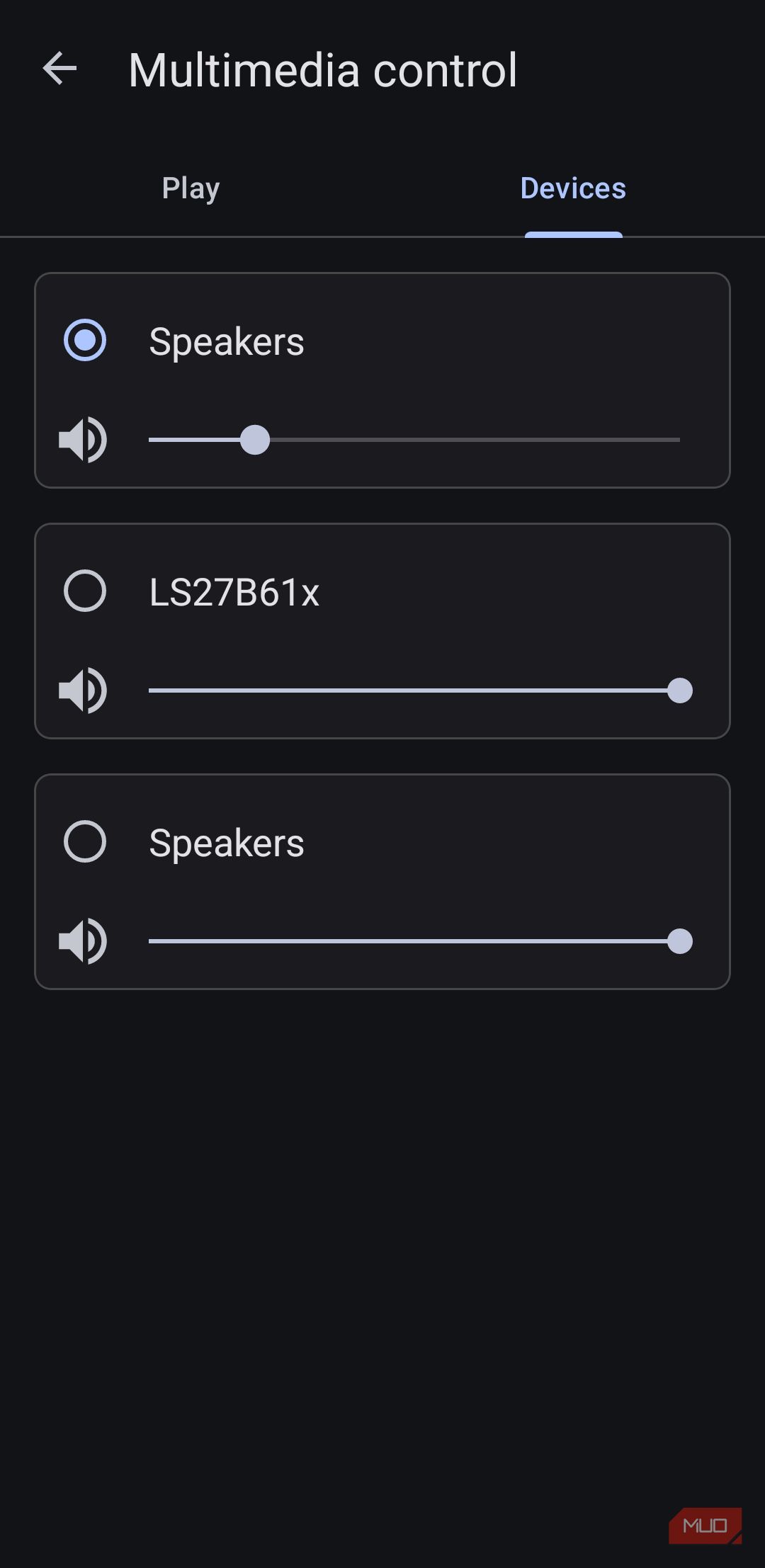This screenshot has width=765, height=1568.
Task: Select the Devices tab
Action: (573, 188)
